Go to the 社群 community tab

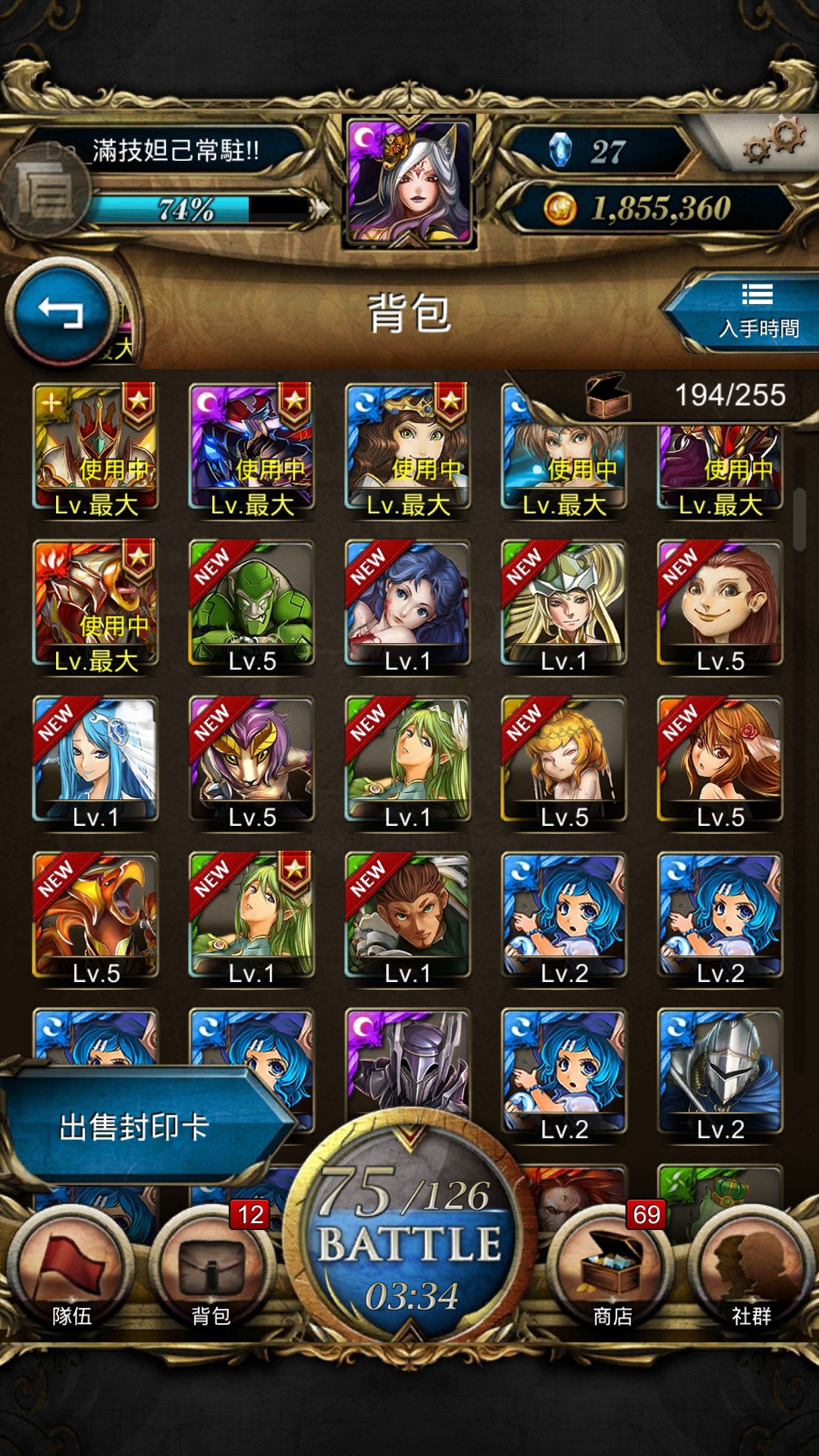751,1268
